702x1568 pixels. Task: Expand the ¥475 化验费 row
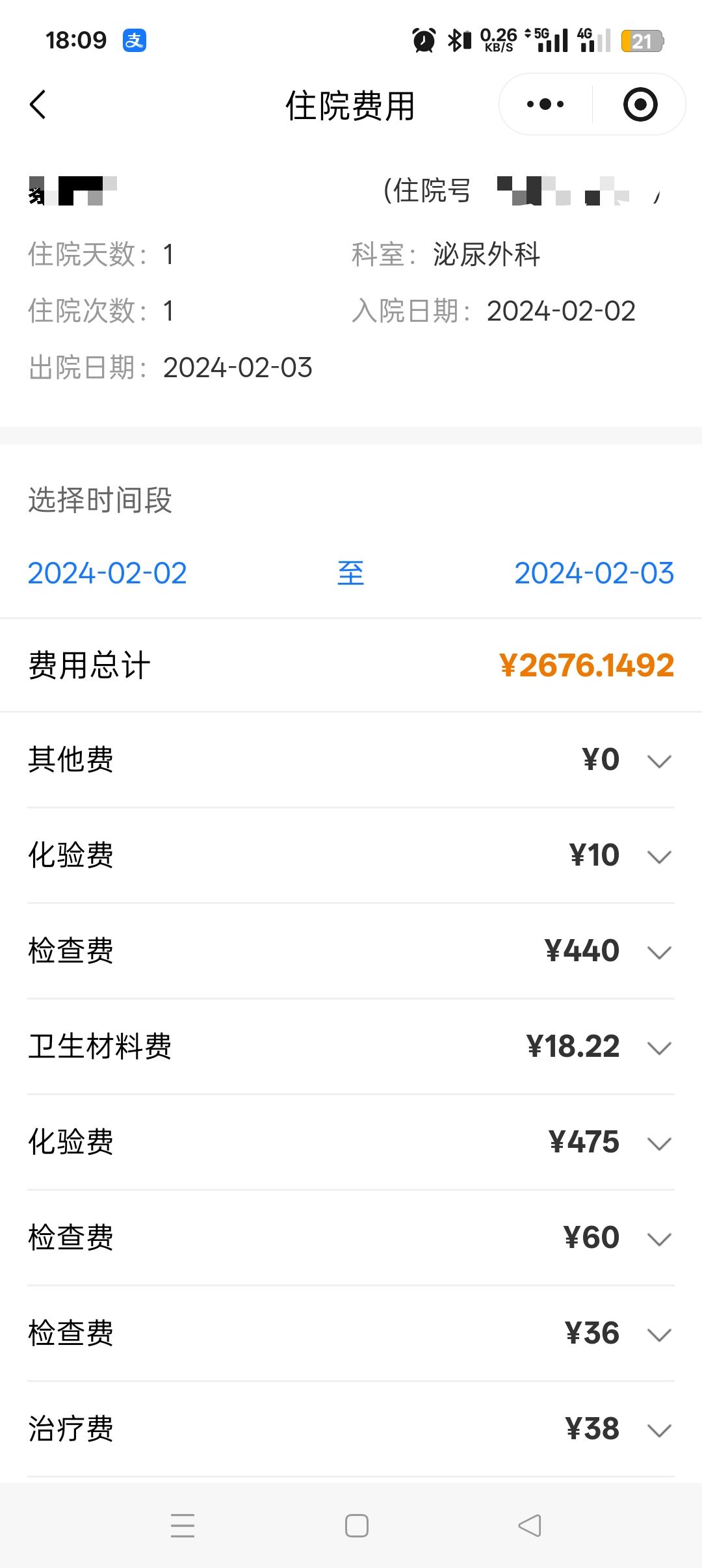pyautogui.click(x=661, y=1141)
